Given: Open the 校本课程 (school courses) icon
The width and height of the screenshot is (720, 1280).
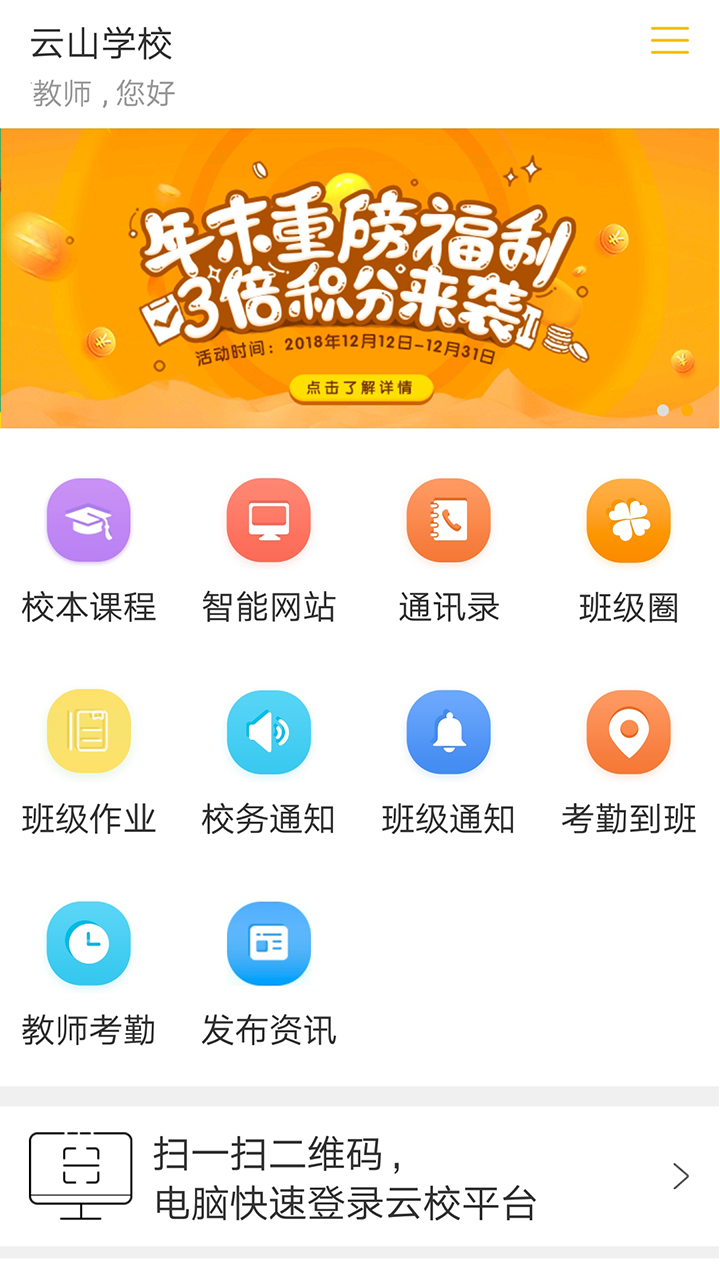Looking at the screenshot, I should (89, 519).
